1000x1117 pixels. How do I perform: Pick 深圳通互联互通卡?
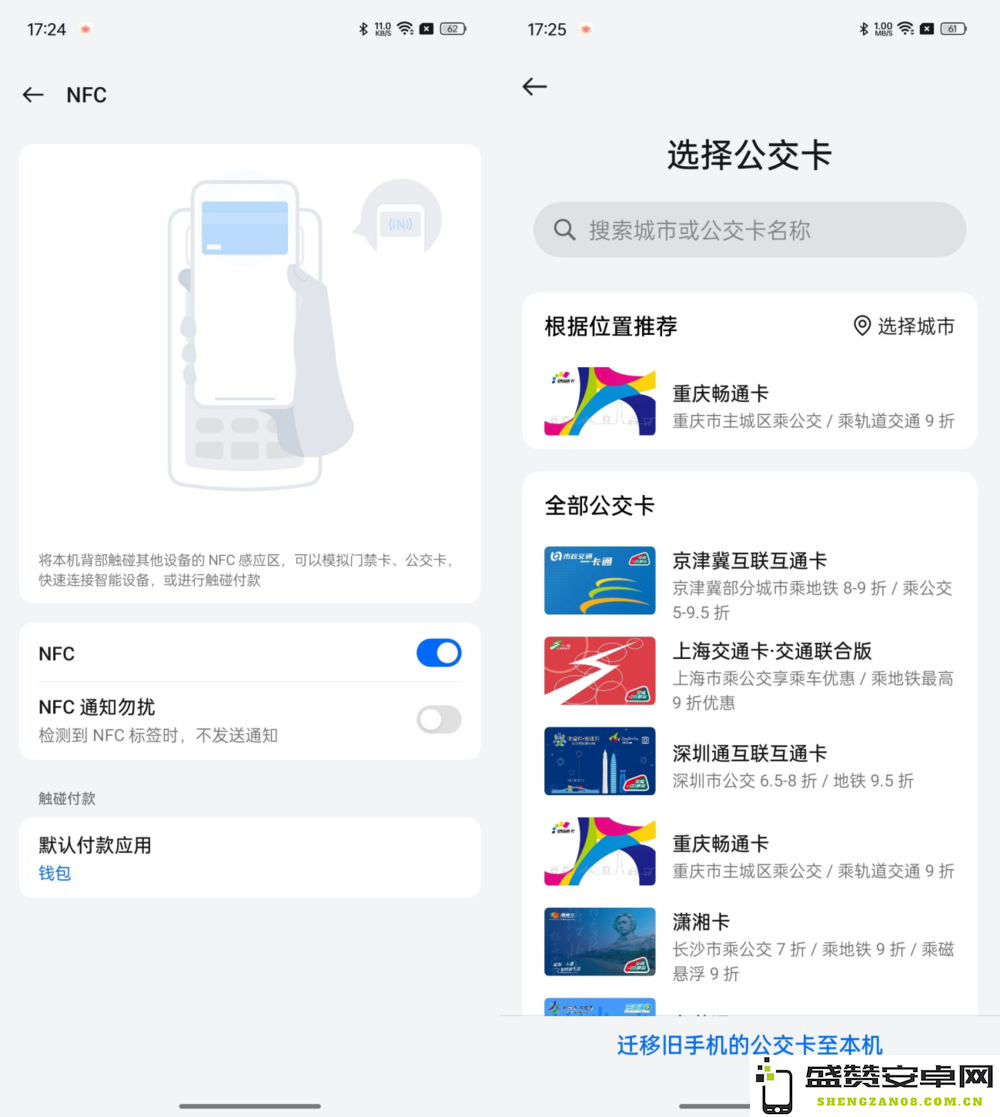coord(749,763)
